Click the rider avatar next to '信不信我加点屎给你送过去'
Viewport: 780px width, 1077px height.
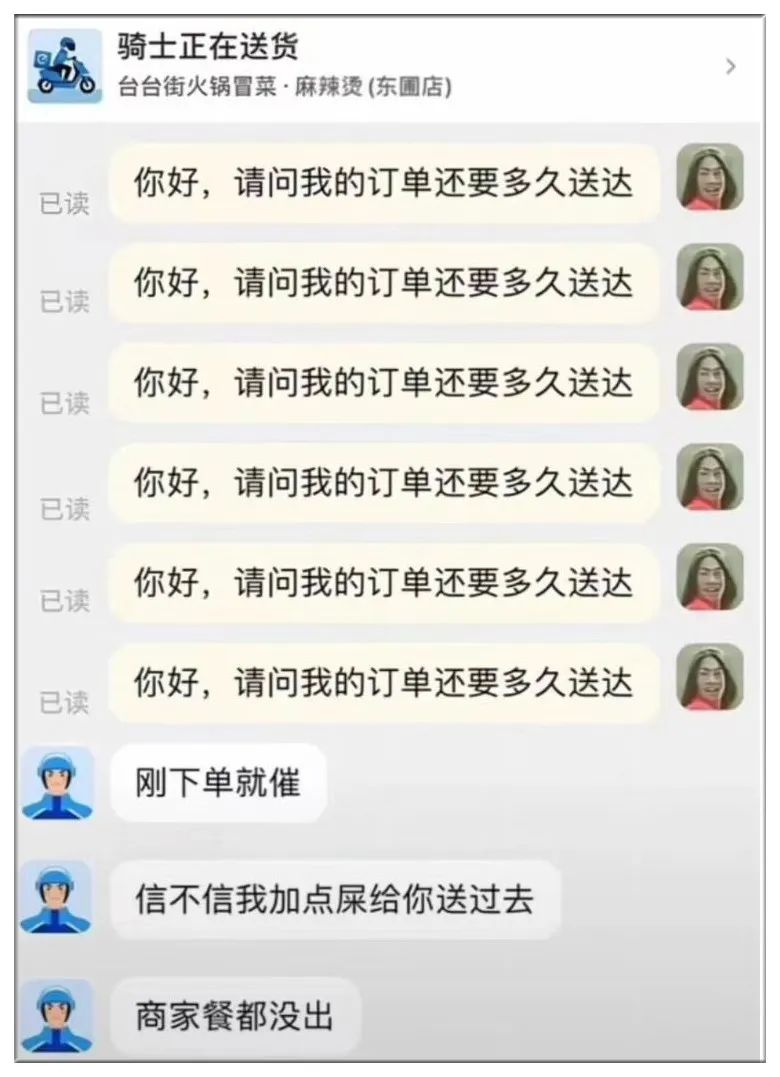pos(57,898)
